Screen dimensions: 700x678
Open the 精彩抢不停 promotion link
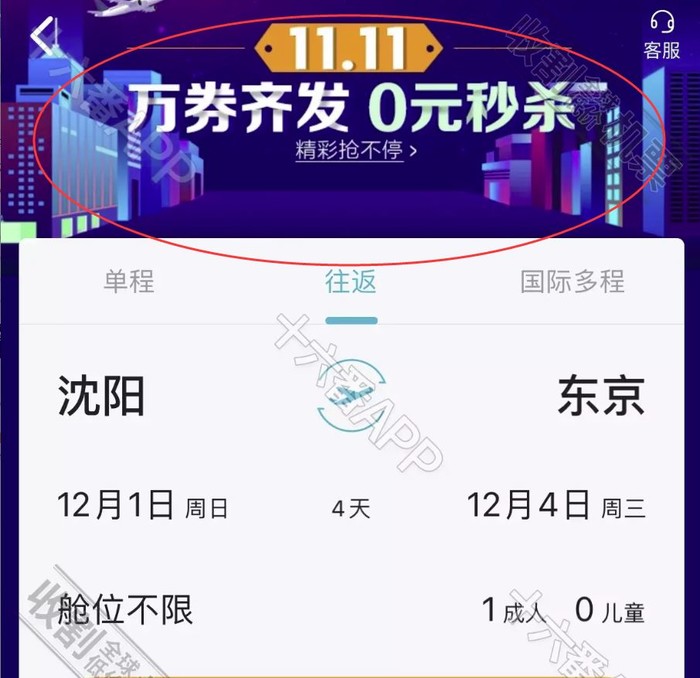(x=356, y=152)
